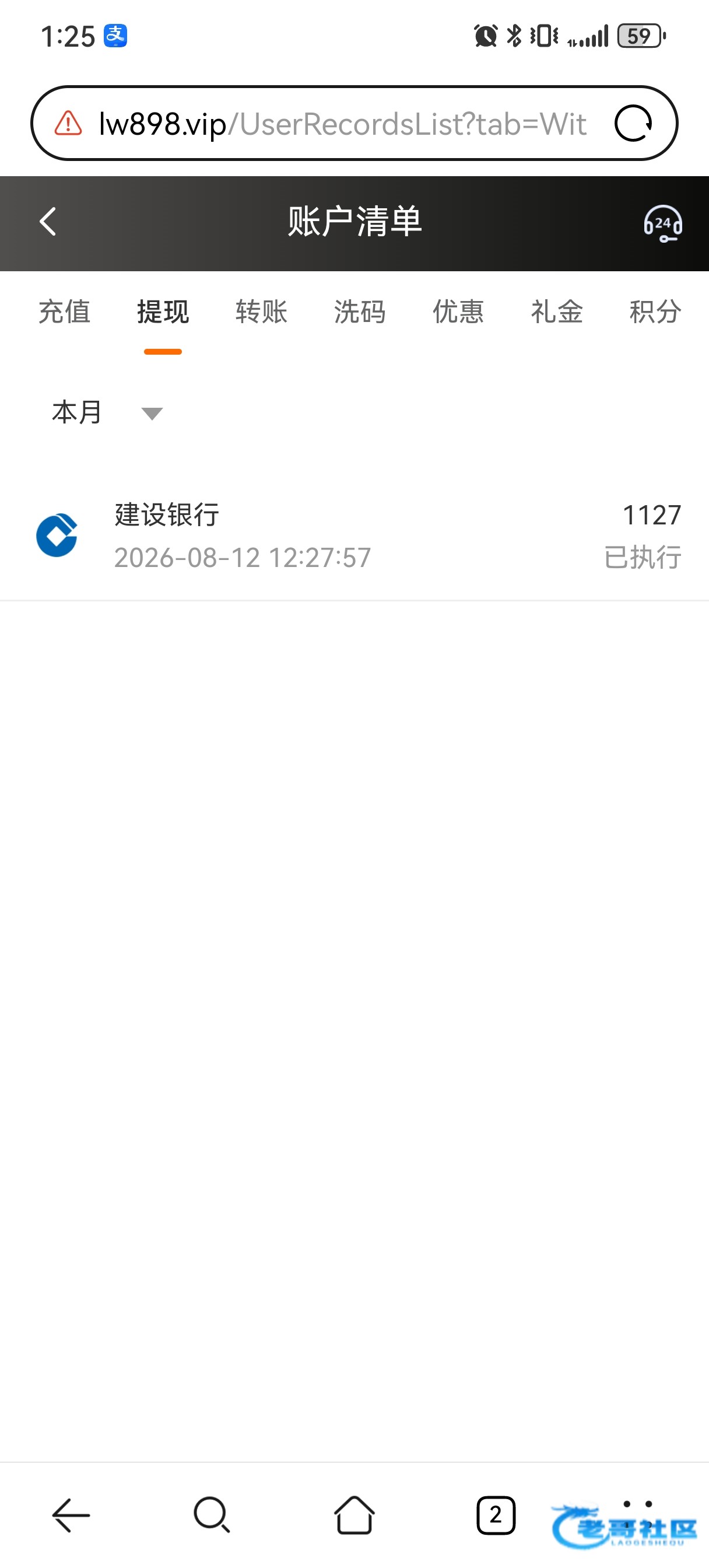The height and width of the screenshot is (1568, 709).
Task: Switch to the 充值 tab
Action: 65,312
